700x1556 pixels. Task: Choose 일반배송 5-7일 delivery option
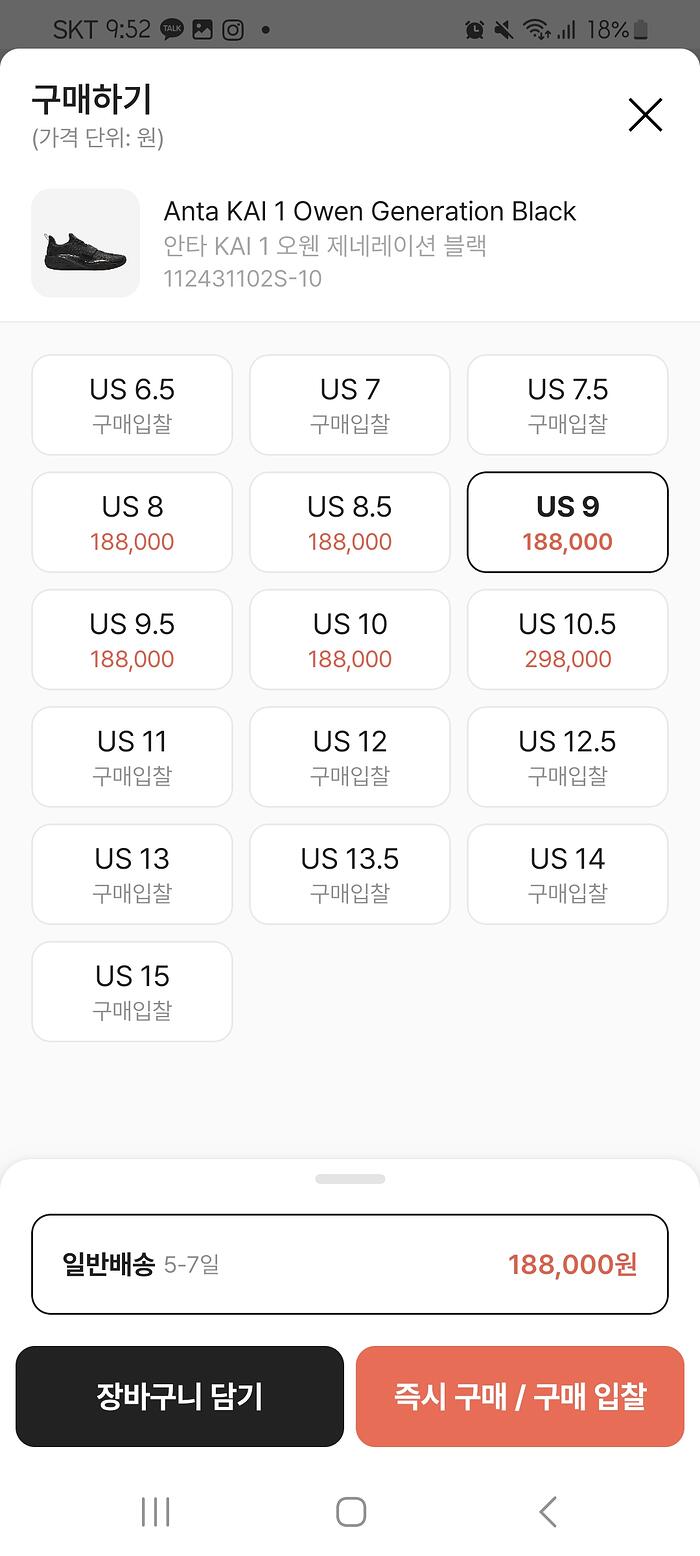click(350, 1264)
